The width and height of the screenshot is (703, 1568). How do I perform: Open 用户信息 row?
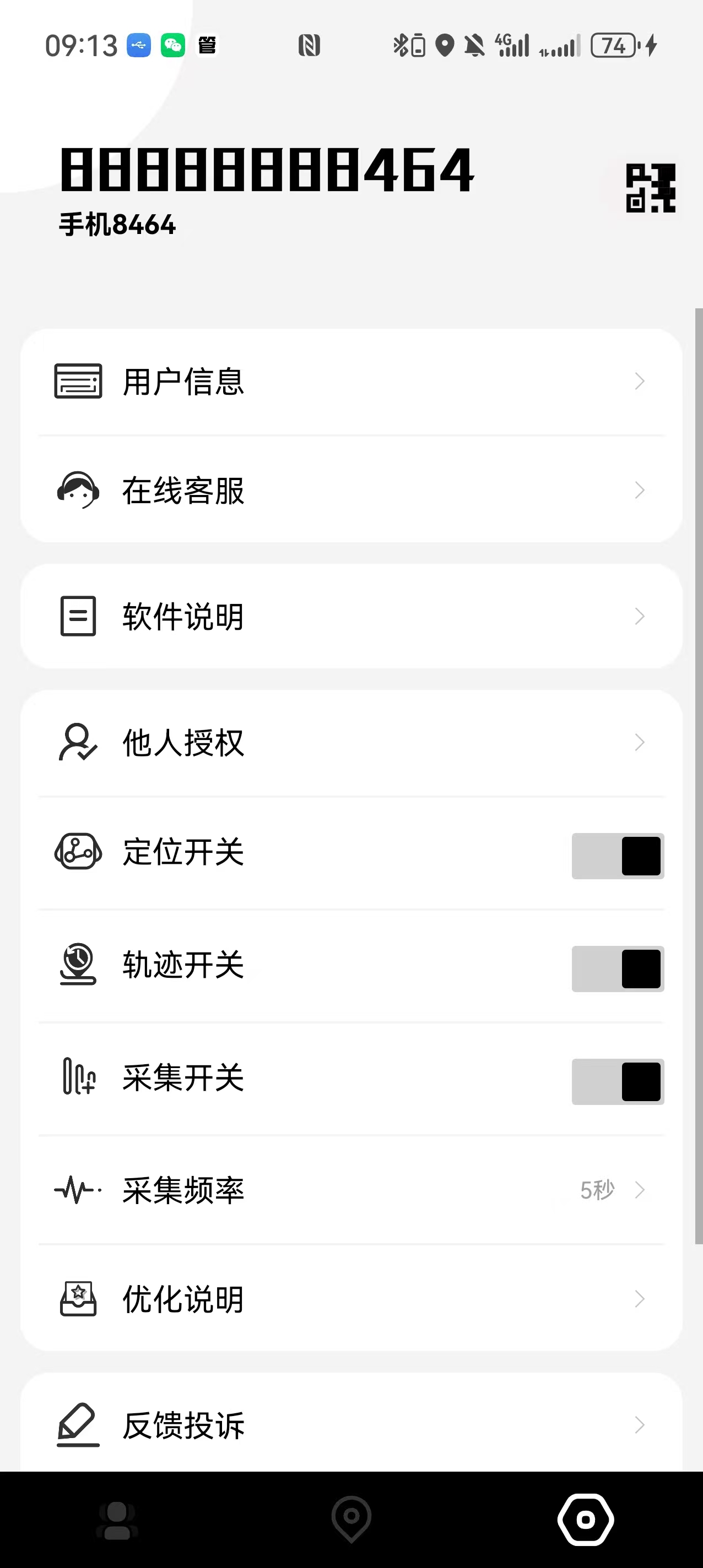[x=351, y=382]
